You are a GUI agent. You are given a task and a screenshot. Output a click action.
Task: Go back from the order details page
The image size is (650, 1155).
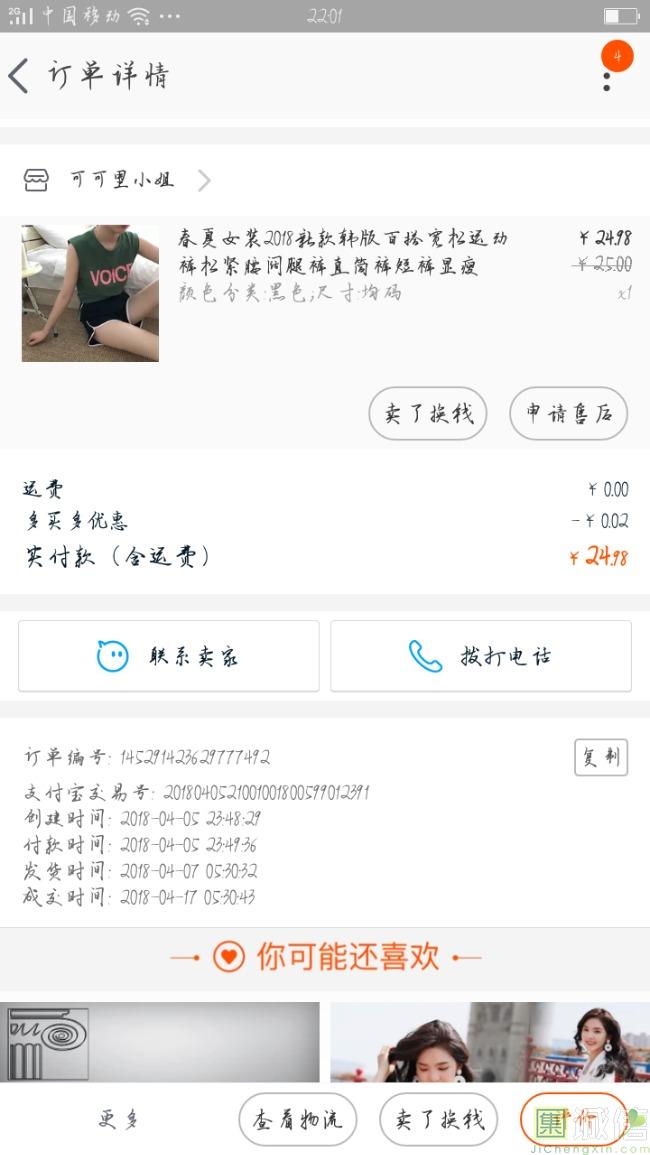click(20, 76)
